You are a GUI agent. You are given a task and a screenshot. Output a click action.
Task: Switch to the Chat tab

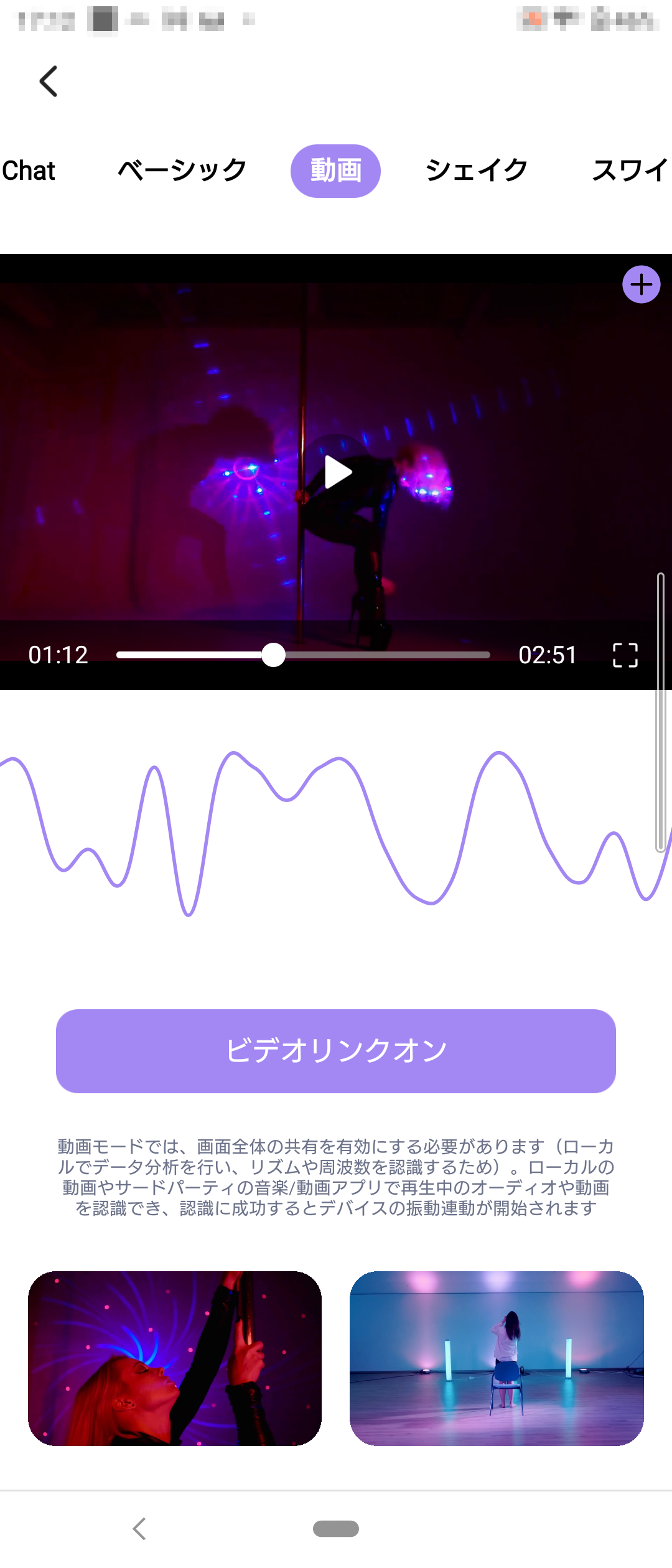pos(29,170)
